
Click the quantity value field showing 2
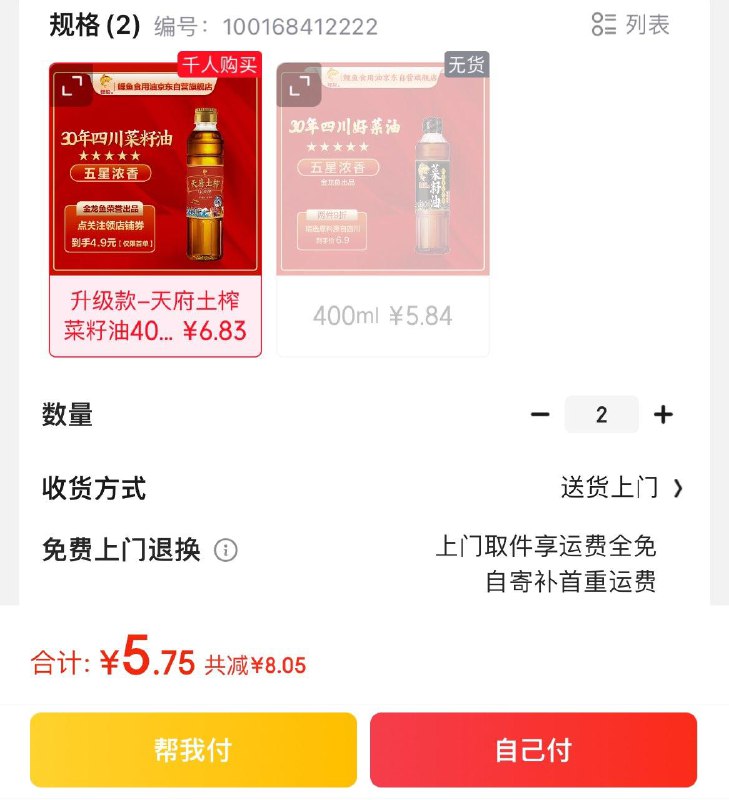(x=602, y=414)
